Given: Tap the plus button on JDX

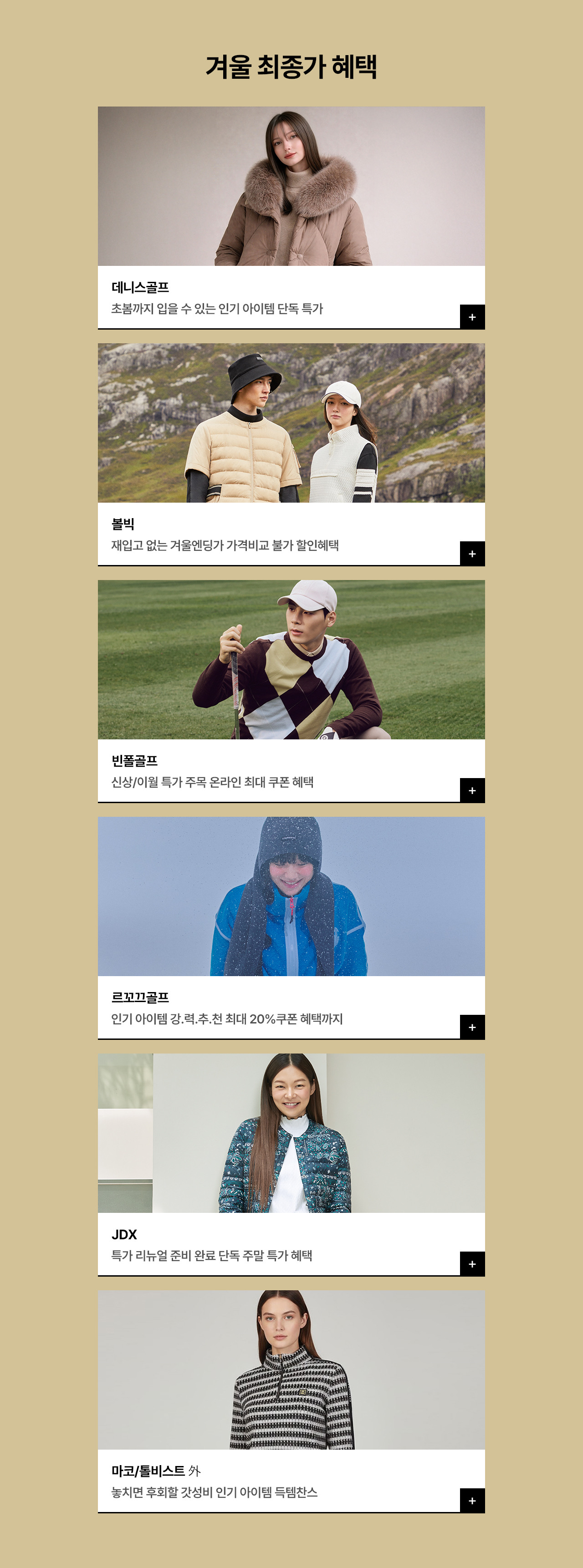Looking at the screenshot, I should tap(472, 1264).
